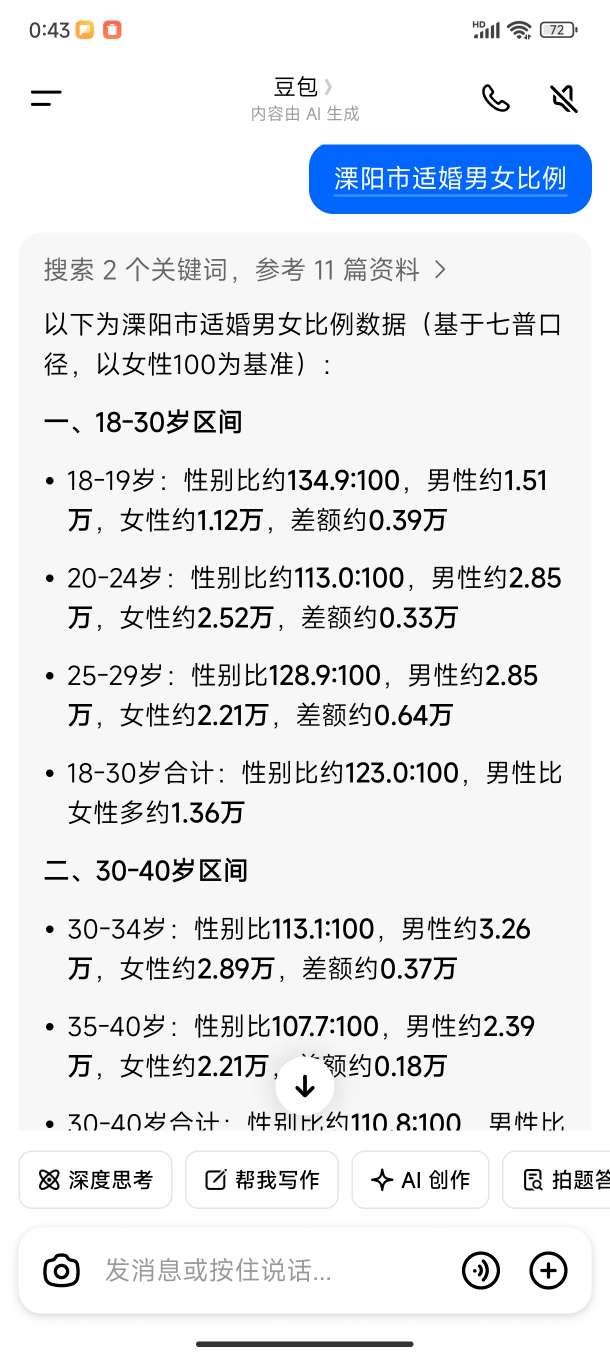
Task: Toggle the mute speaker icon
Action: 564,98
